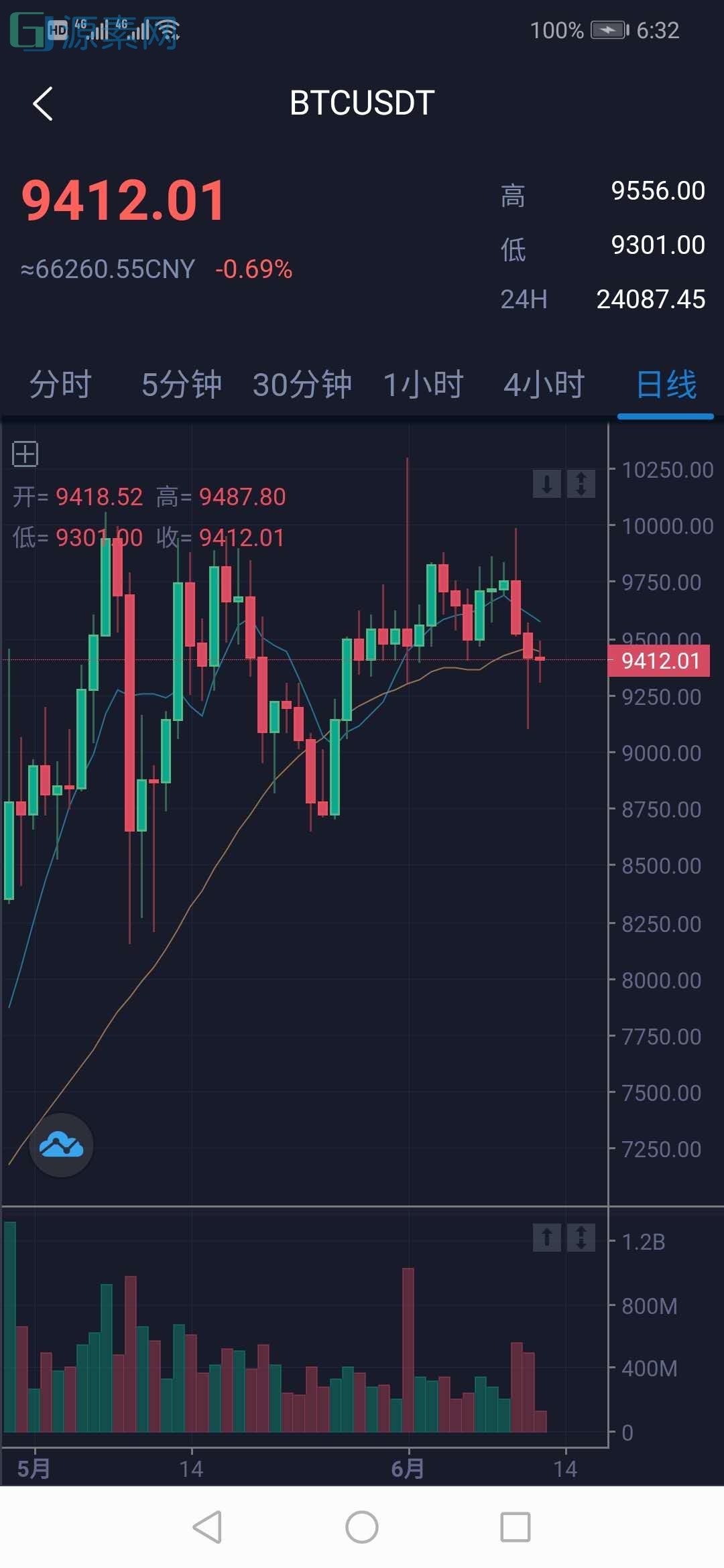
Task: Expand the 1小时 interval option
Action: [424, 385]
